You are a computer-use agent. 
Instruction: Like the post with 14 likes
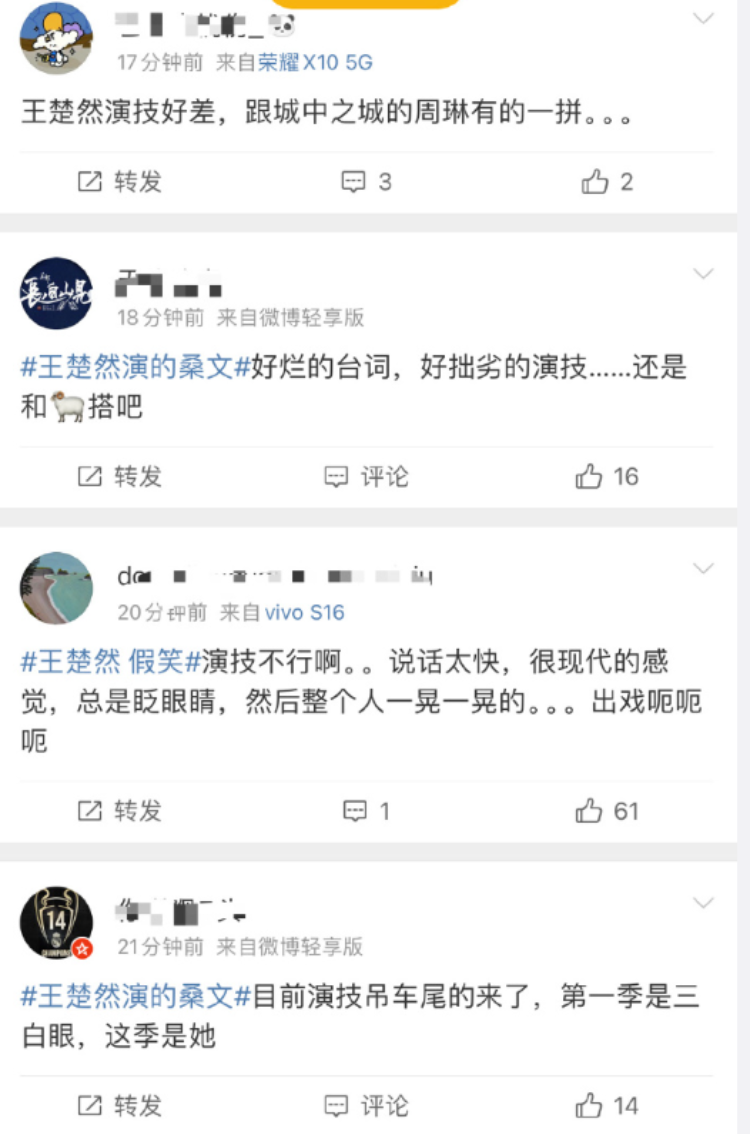click(x=607, y=1106)
